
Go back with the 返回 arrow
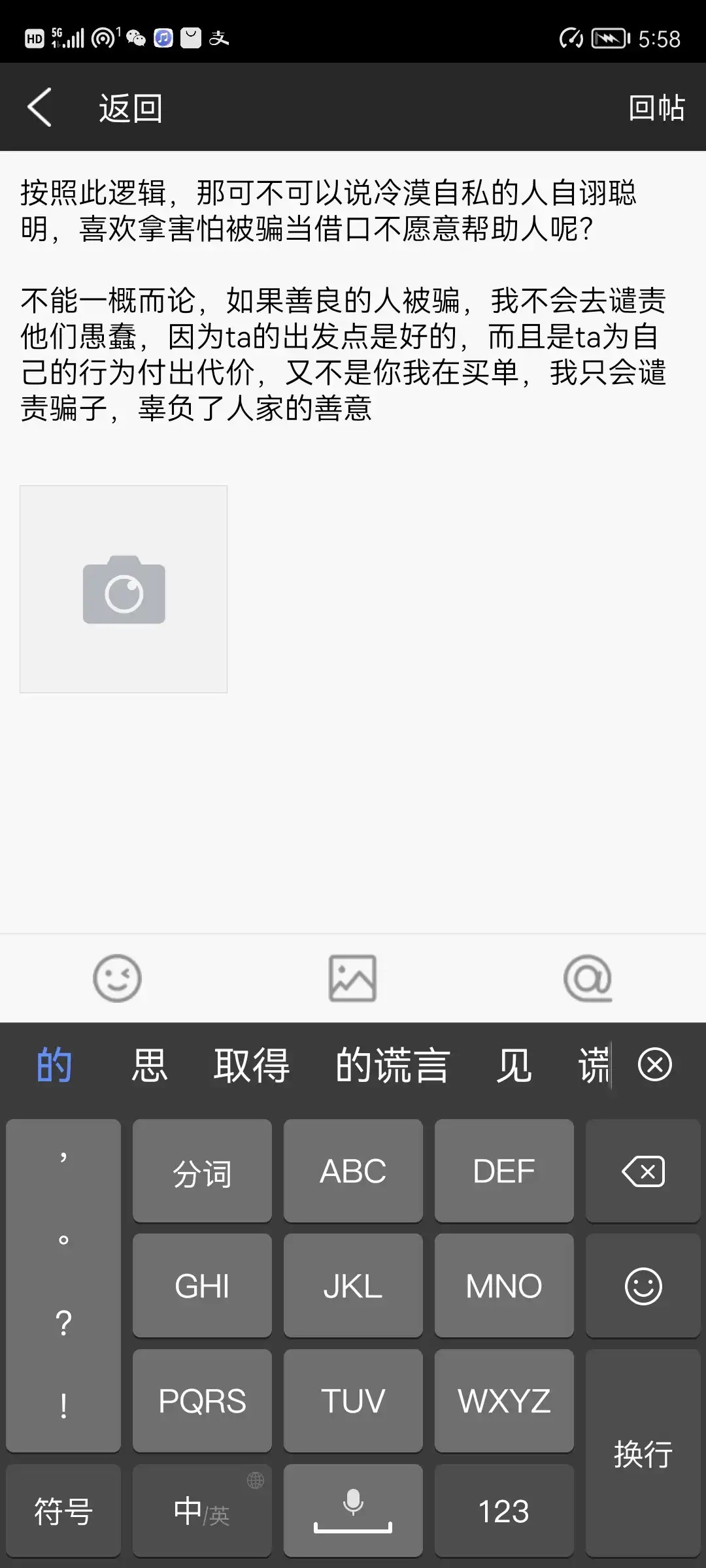(40, 107)
